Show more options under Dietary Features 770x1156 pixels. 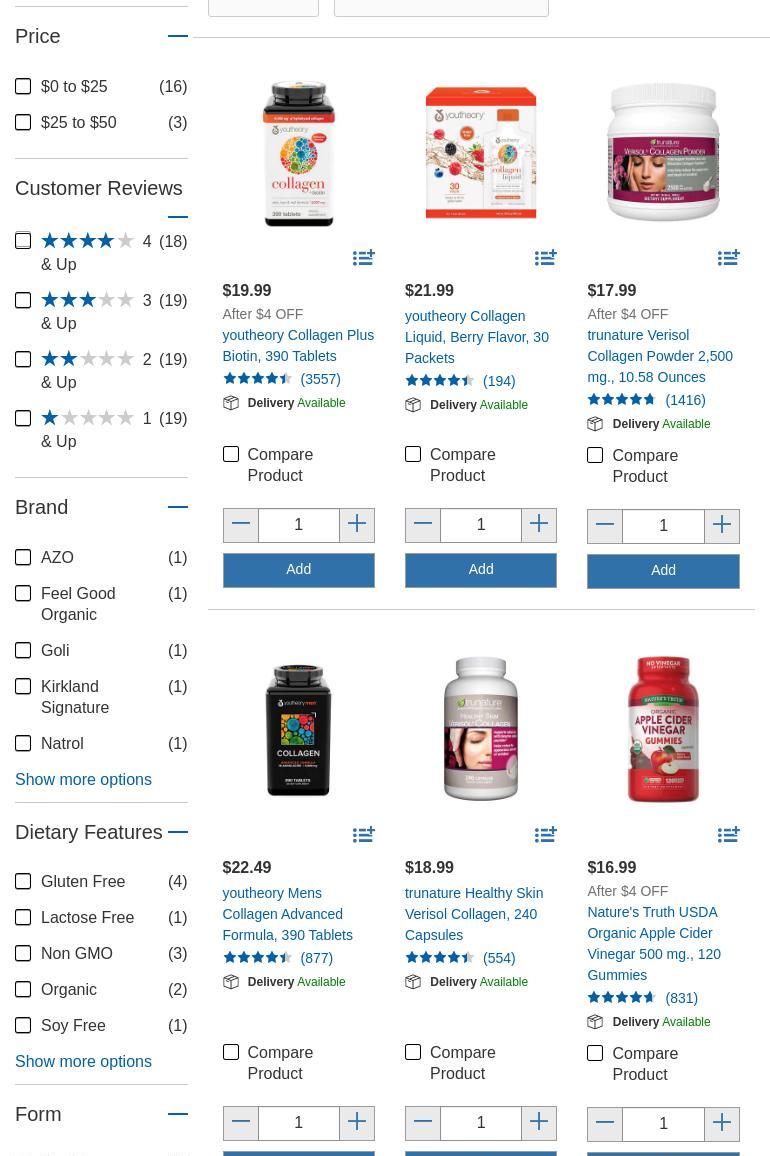83,1061
